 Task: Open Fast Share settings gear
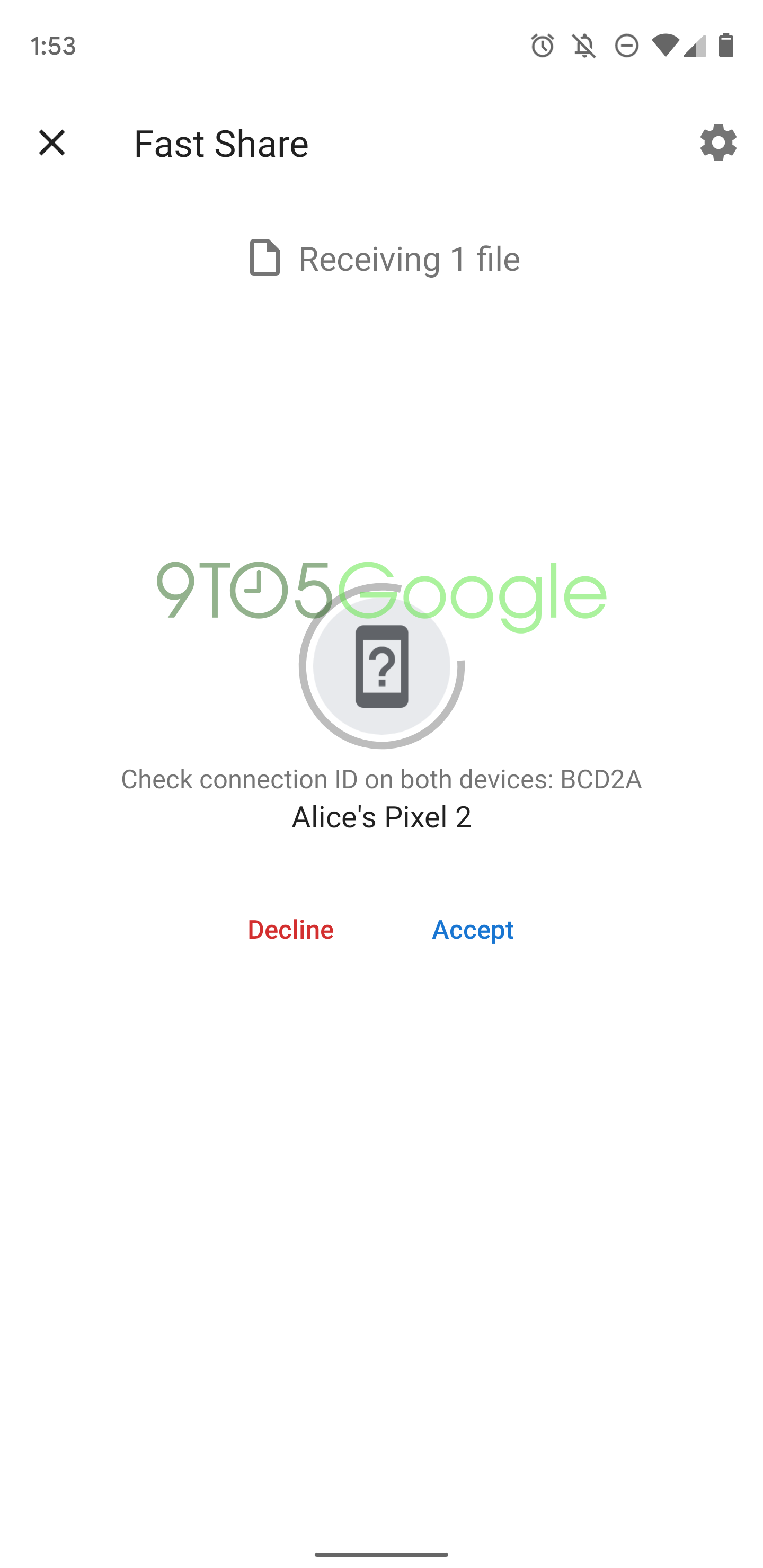pos(718,143)
